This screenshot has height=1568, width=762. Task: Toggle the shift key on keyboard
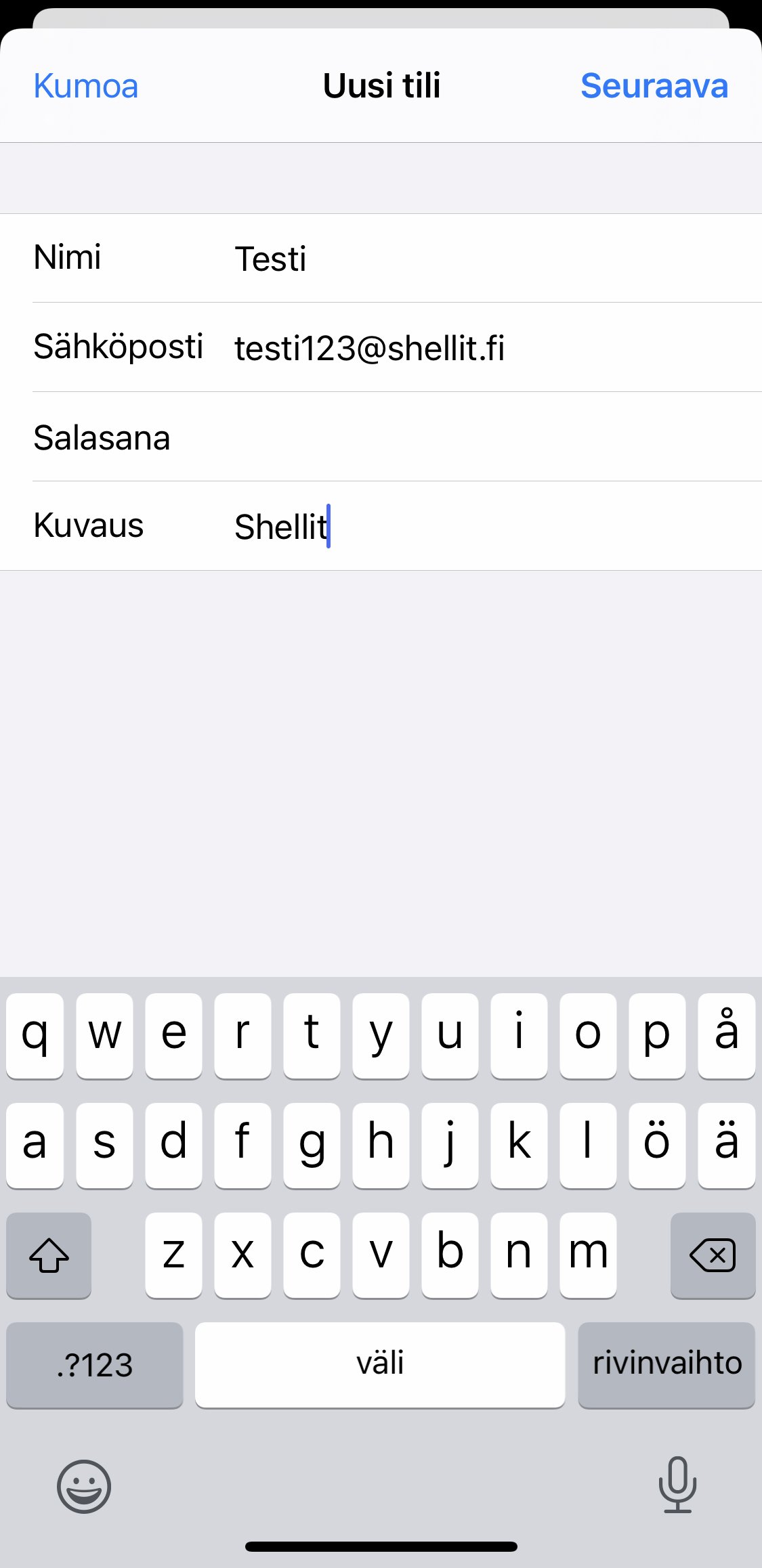(49, 1255)
